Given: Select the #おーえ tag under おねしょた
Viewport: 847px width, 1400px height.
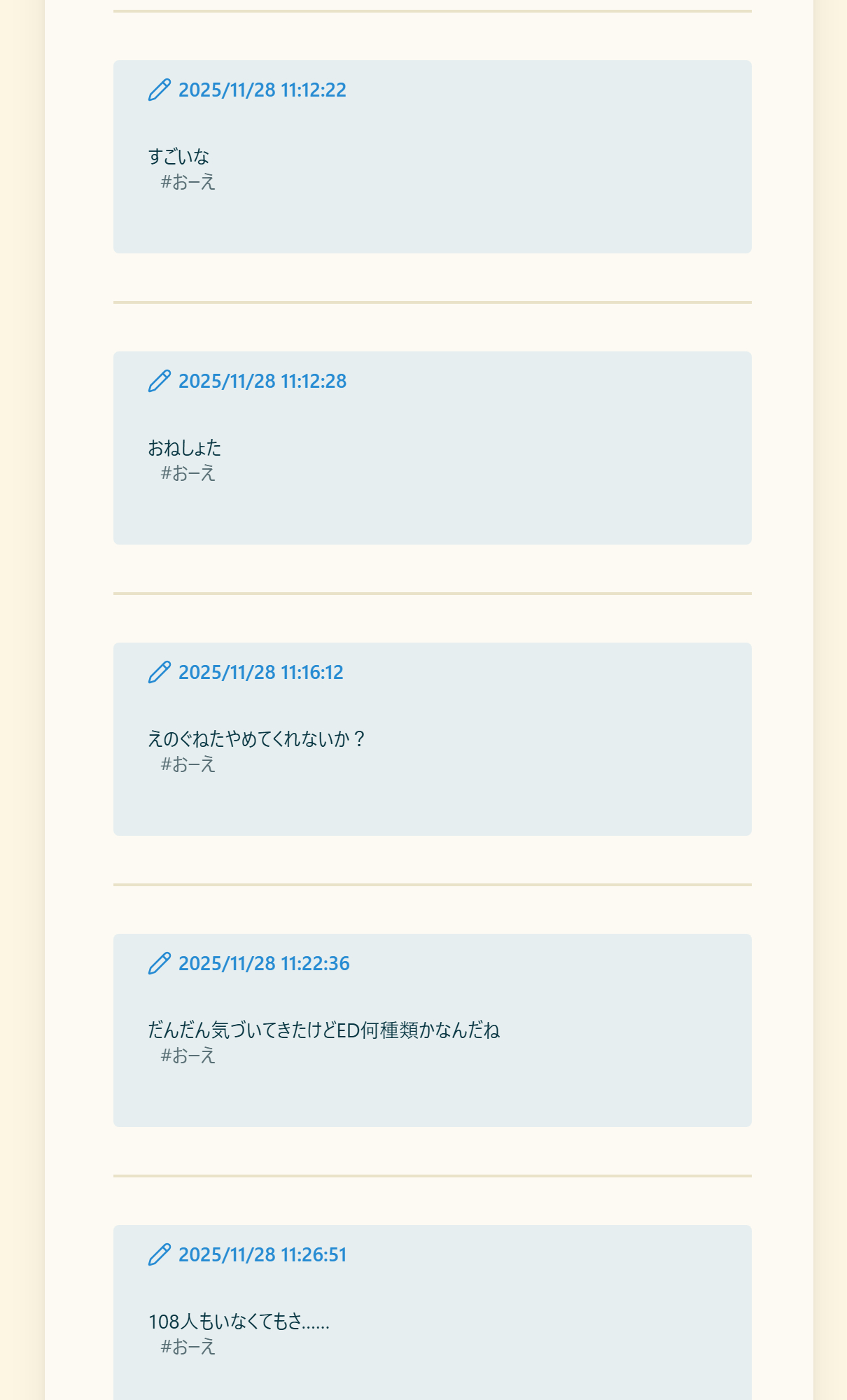Looking at the screenshot, I should click(x=188, y=474).
